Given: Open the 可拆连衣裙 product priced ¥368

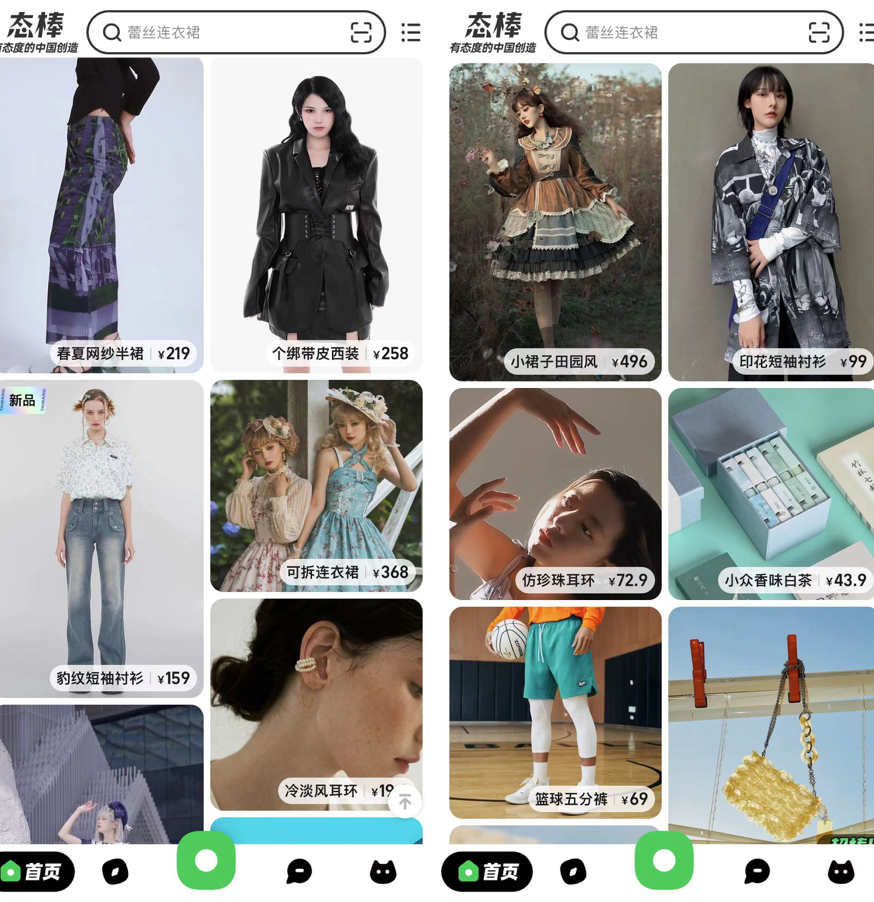Looking at the screenshot, I should pos(316,485).
